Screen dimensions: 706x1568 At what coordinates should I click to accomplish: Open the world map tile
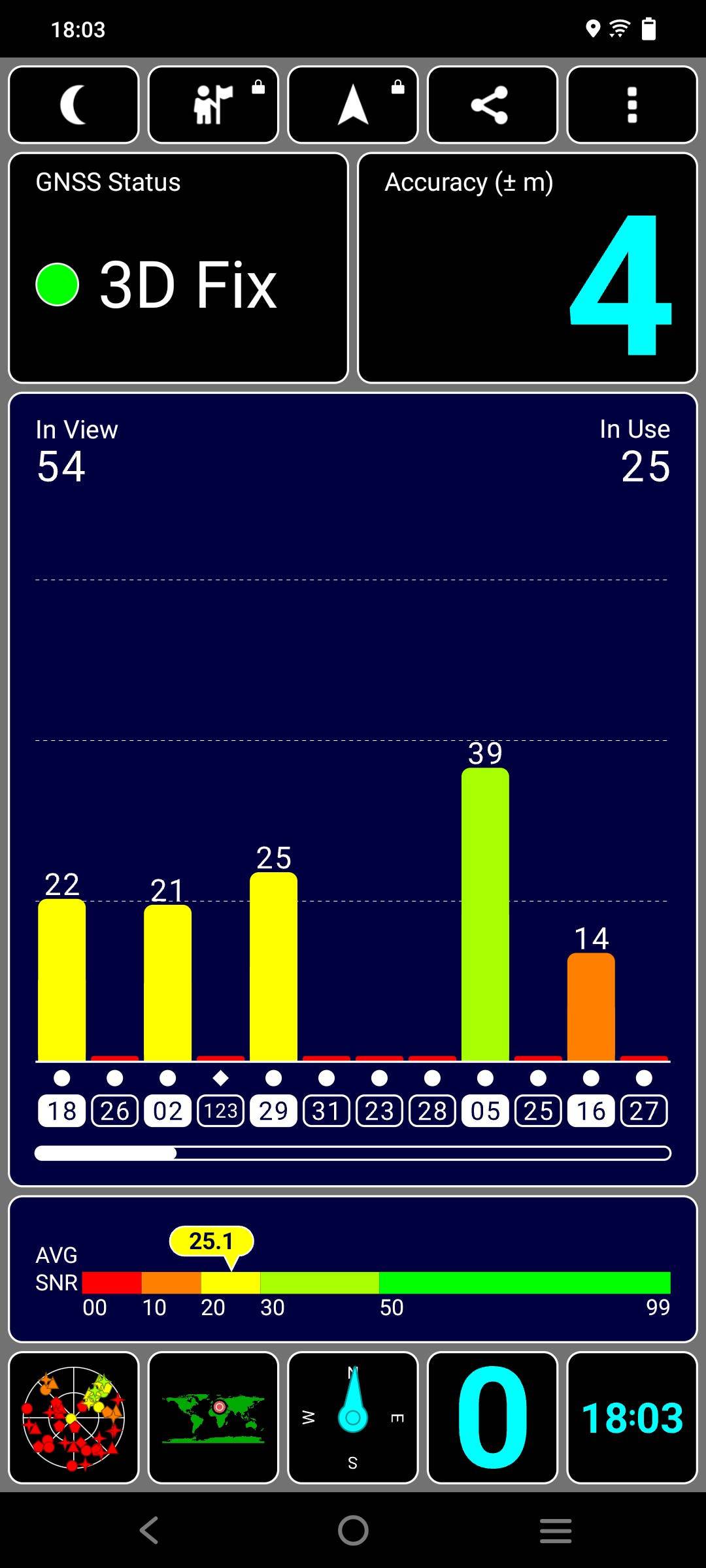[x=213, y=1418]
